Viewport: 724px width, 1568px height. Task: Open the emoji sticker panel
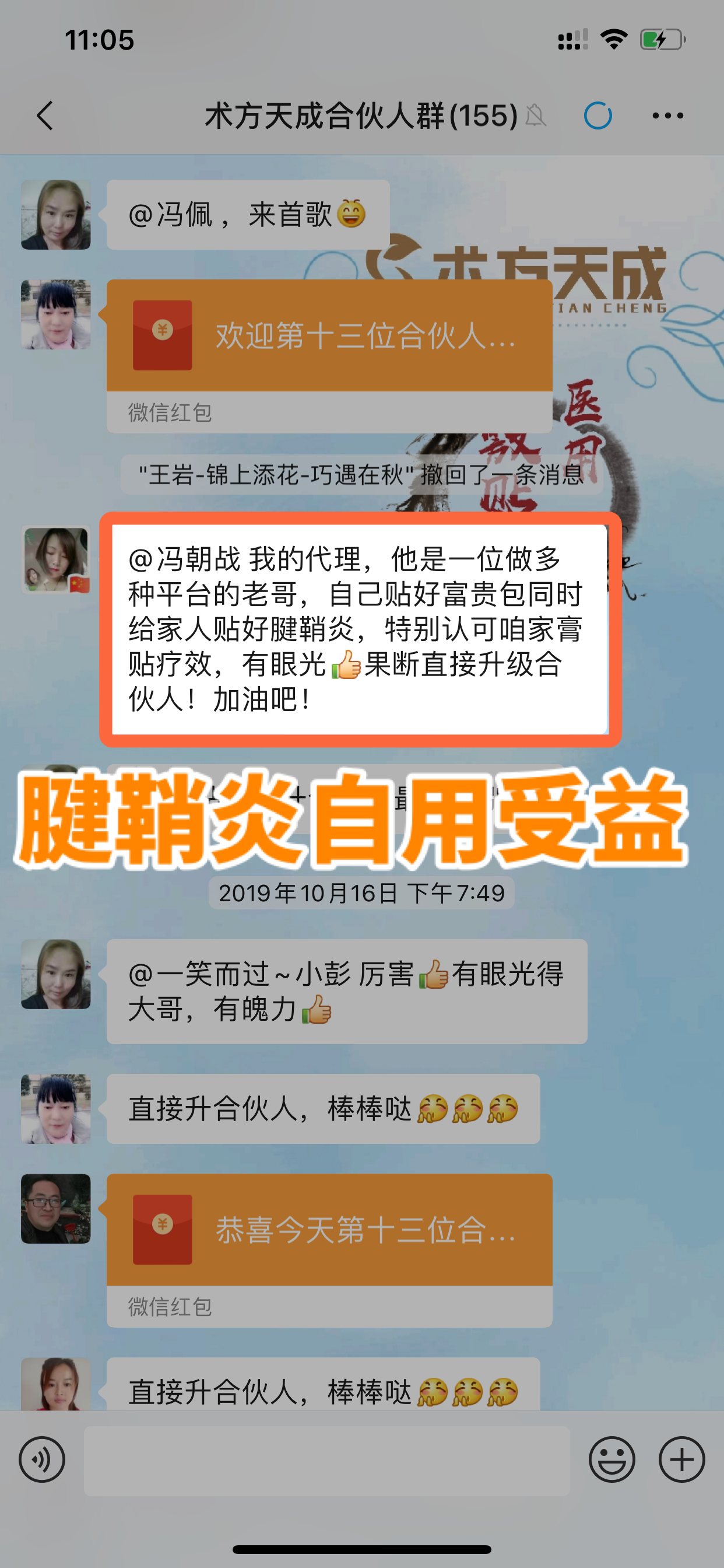coord(611,1459)
